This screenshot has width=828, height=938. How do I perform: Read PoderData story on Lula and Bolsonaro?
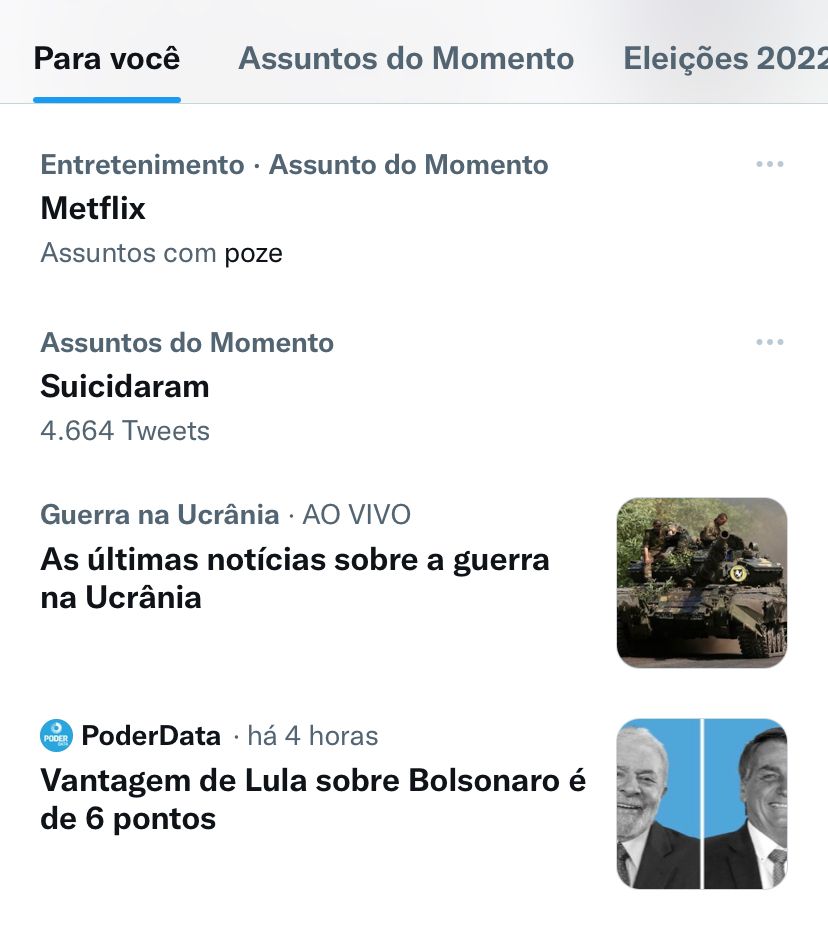(x=313, y=799)
